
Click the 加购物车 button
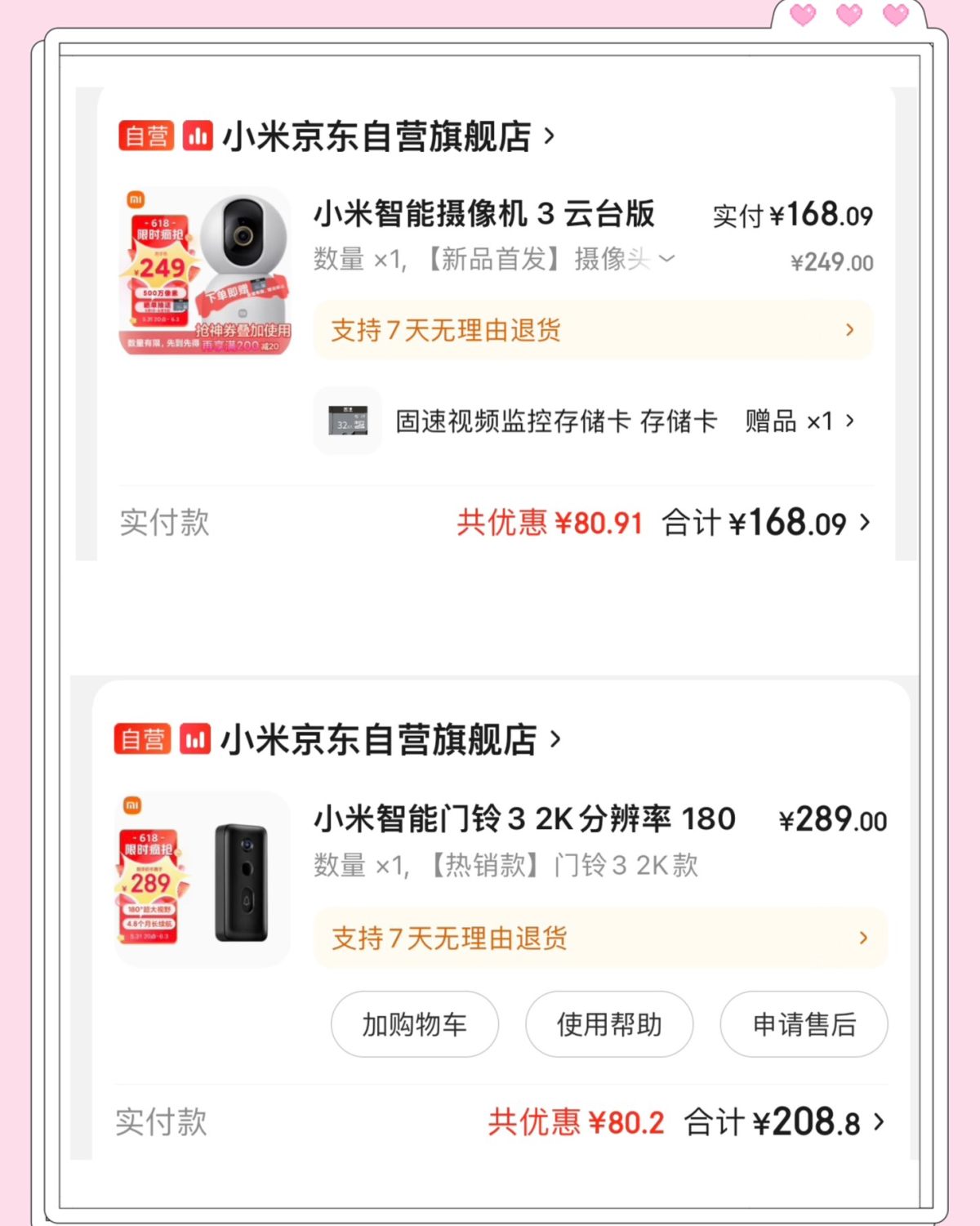coord(414,1025)
